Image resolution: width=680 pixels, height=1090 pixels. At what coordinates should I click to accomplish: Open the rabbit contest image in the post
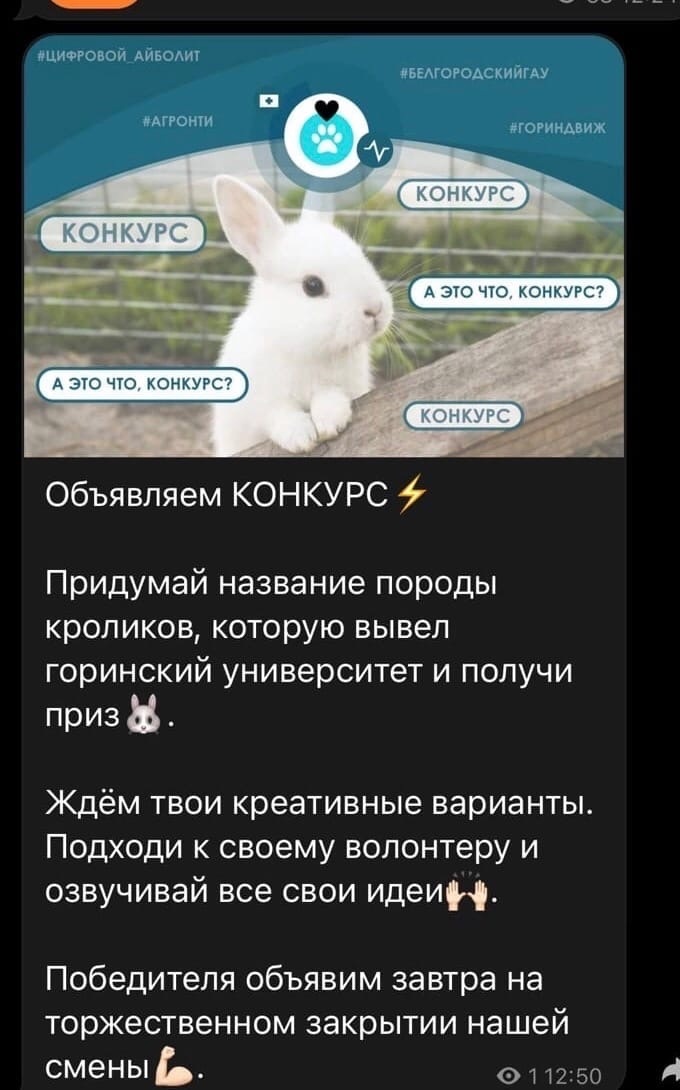pyautogui.click(x=324, y=245)
